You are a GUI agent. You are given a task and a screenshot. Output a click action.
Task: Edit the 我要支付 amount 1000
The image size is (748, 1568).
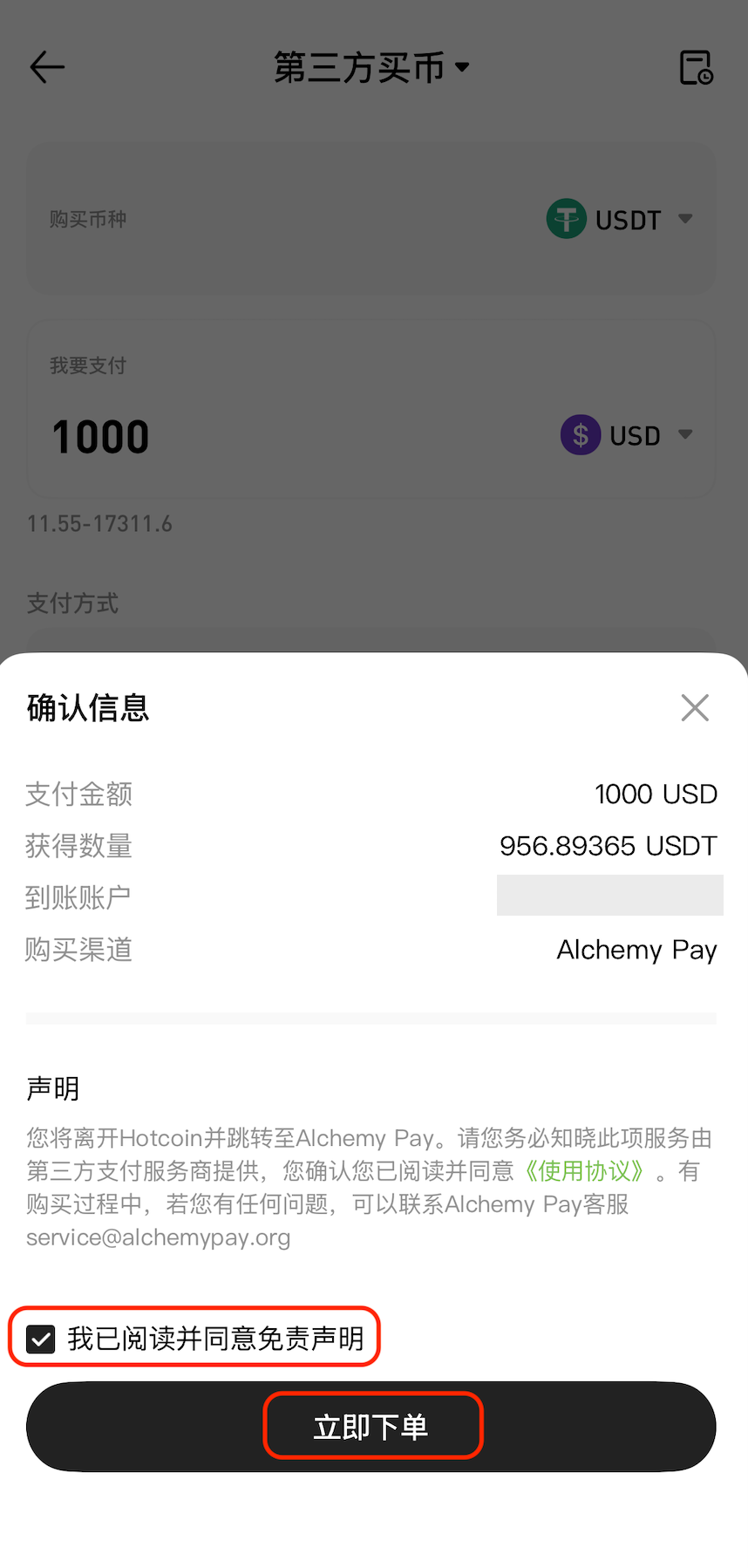point(101,437)
